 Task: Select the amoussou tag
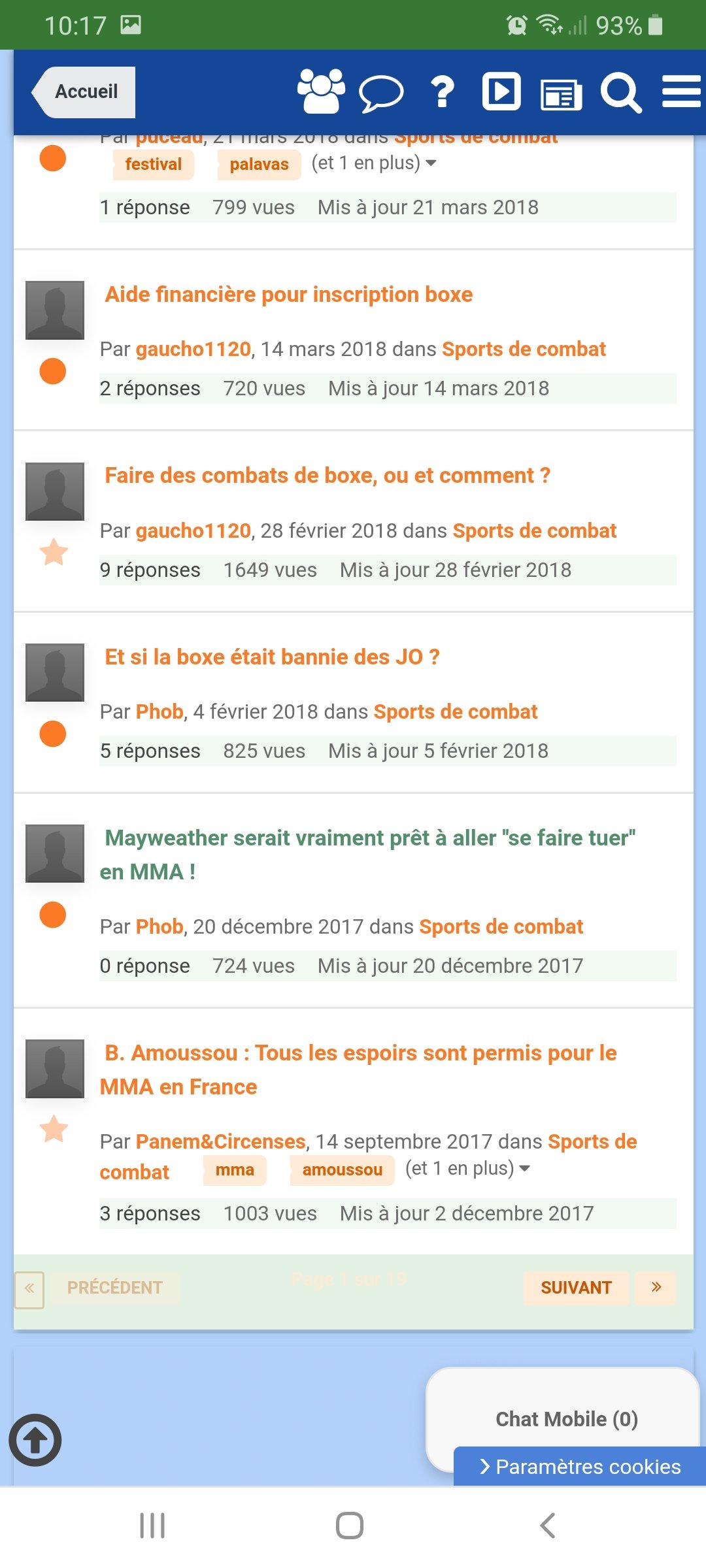[342, 1170]
